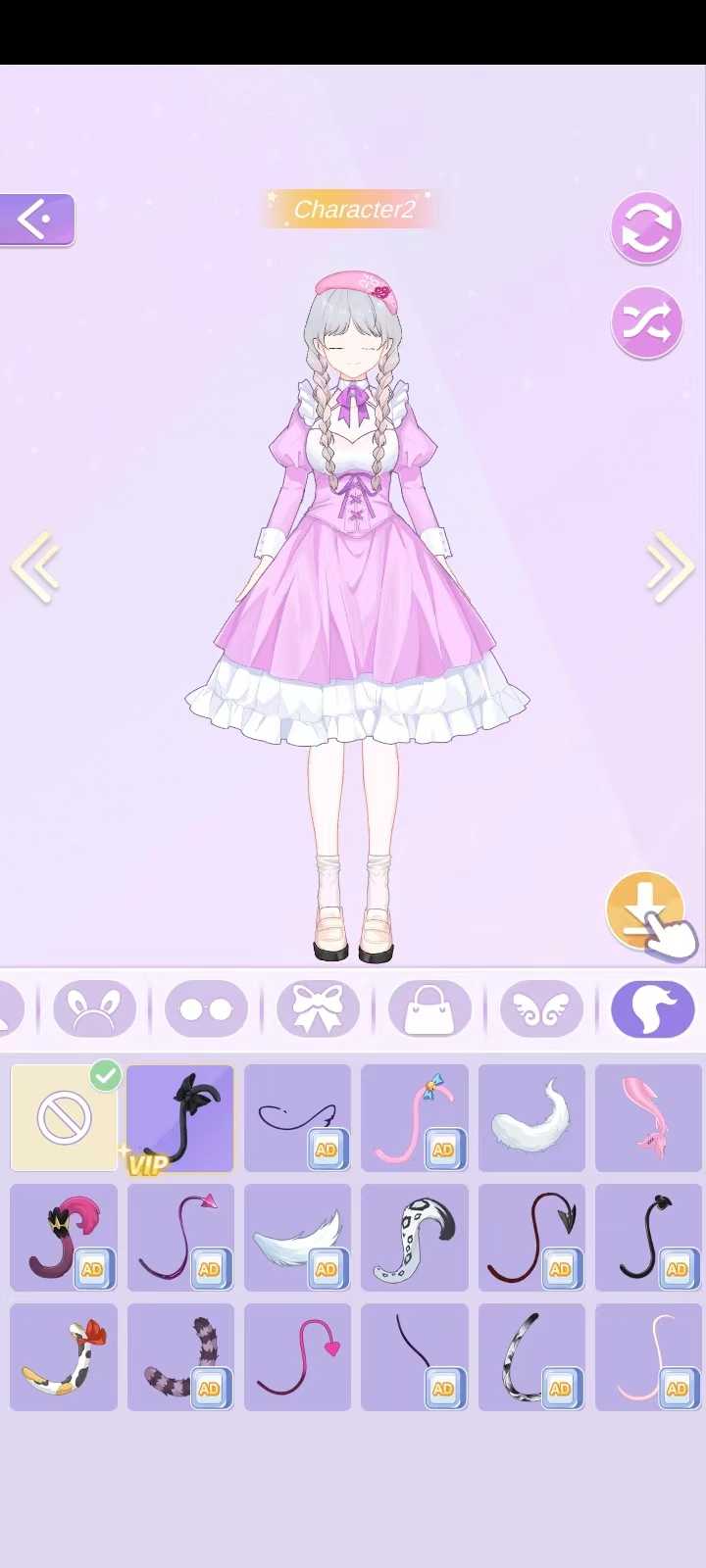The width and height of the screenshot is (706, 1568).
Task: Switch to bunny ears headband category
Action: (95, 1008)
